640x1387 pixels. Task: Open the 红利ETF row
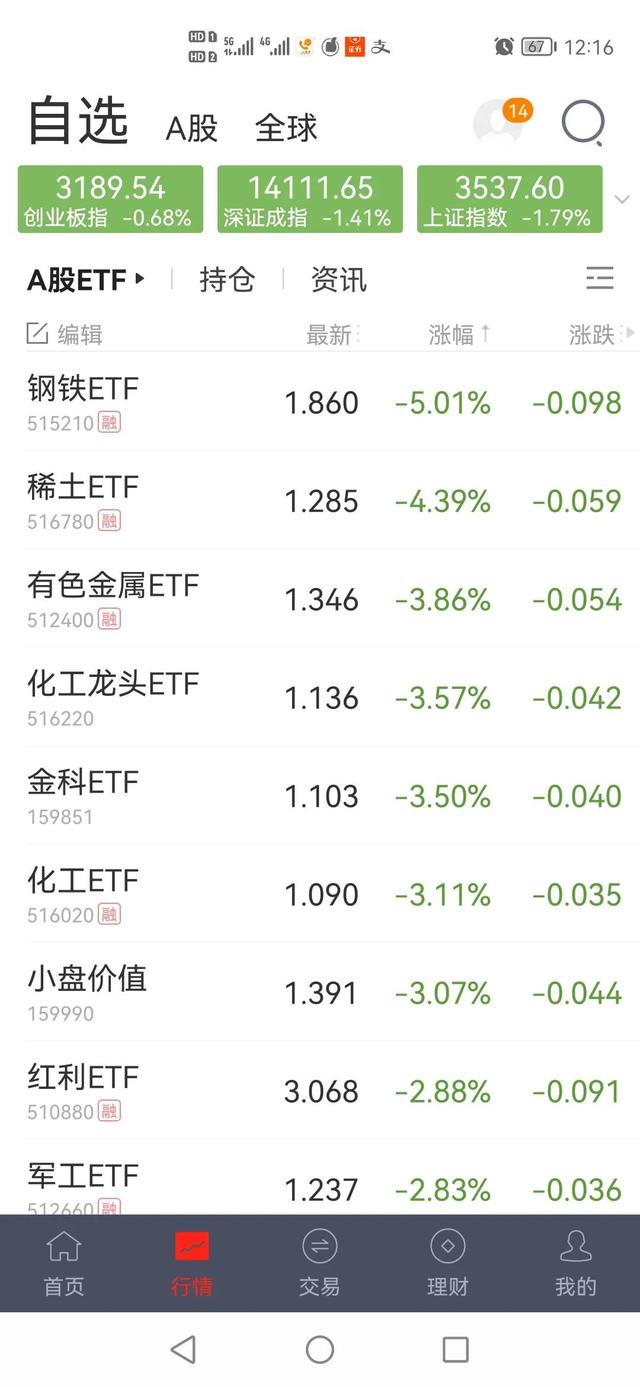pos(320,1091)
